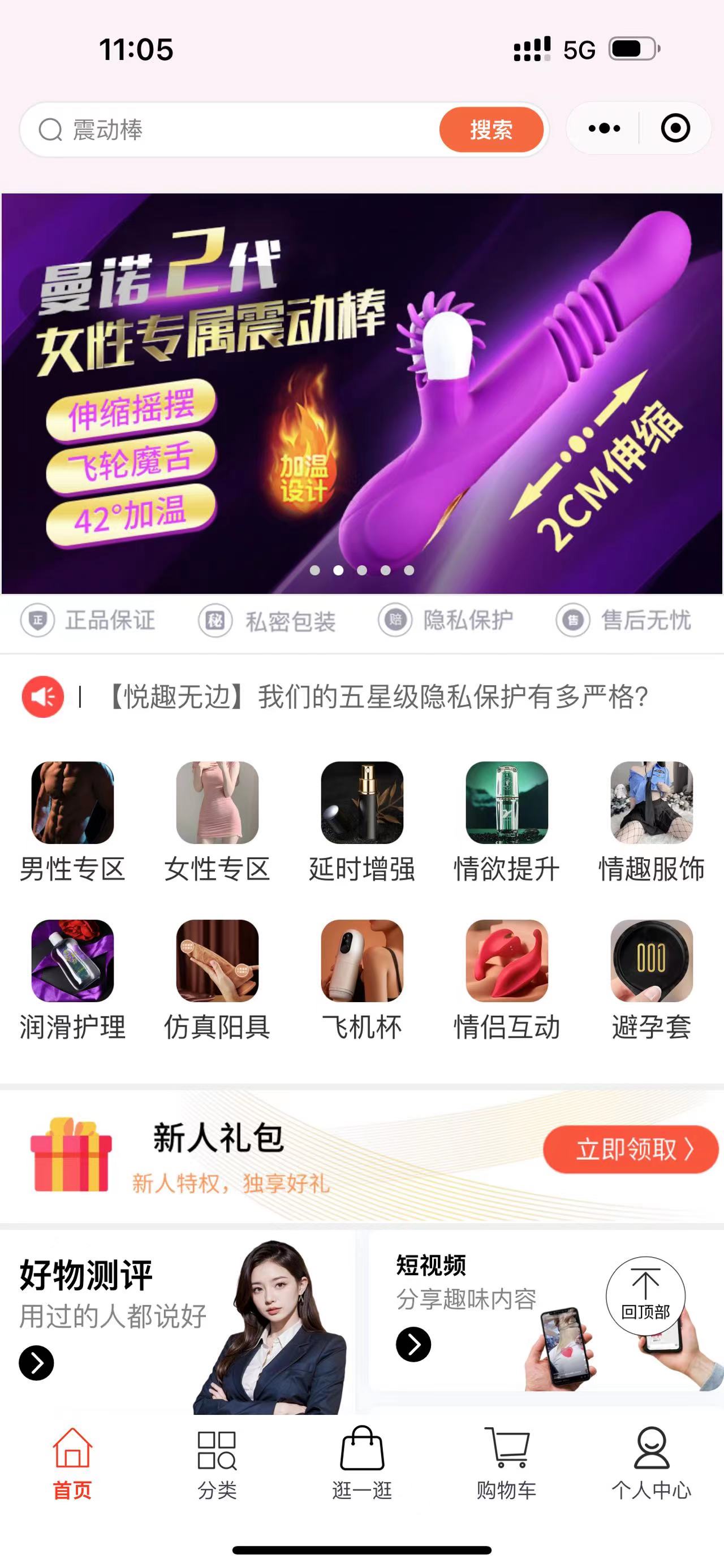The height and width of the screenshot is (1568, 724).
Task: Open the 曼诺2代 promotional banner
Action: (x=361, y=393)
